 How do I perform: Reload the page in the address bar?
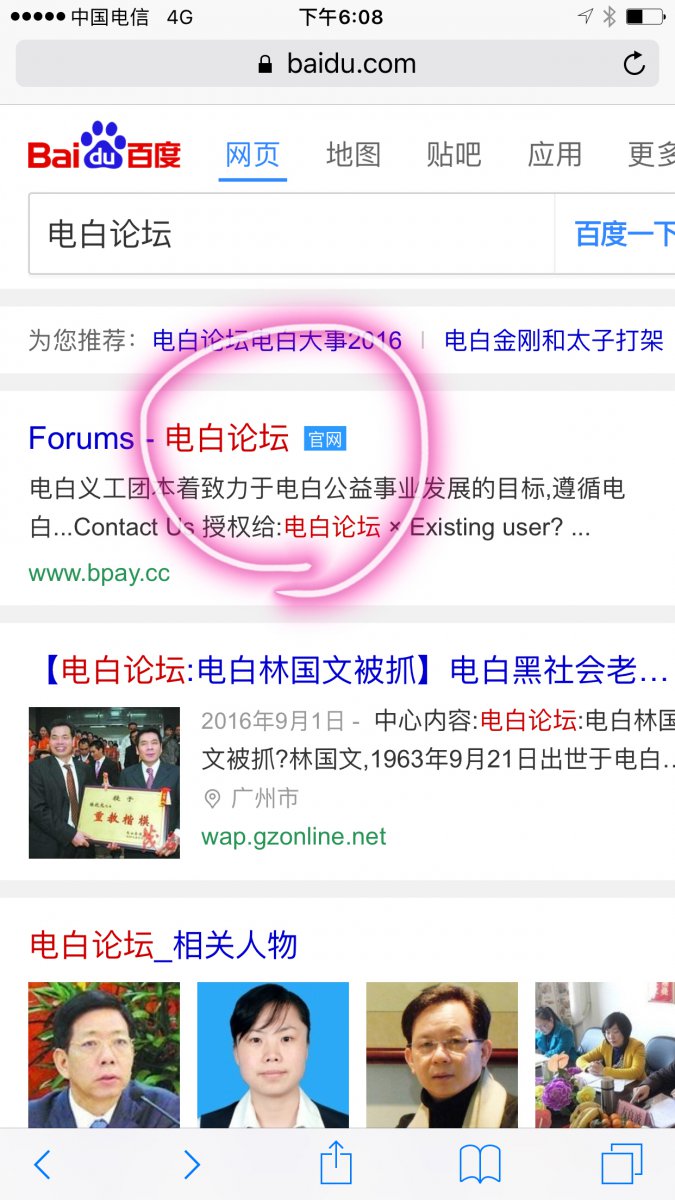pos(634,65)
